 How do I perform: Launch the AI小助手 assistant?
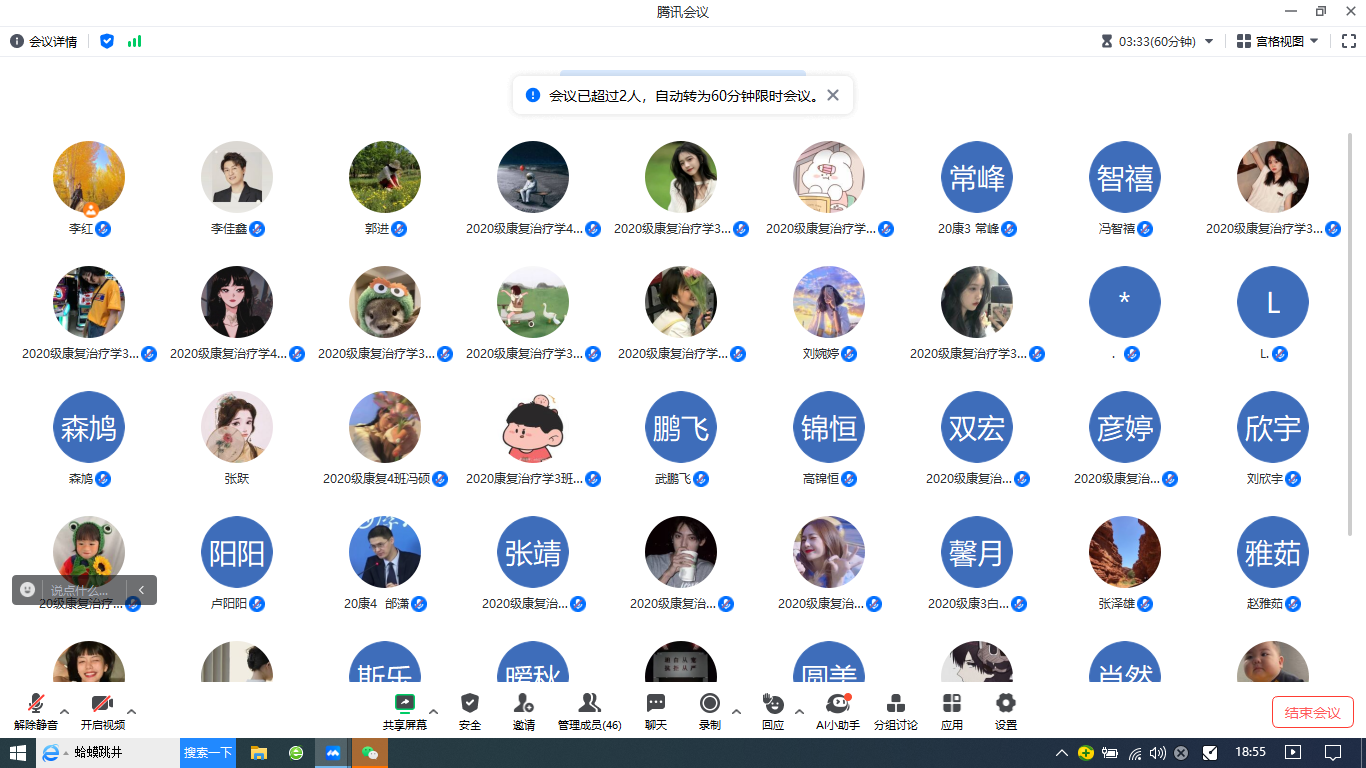[837, 711]
